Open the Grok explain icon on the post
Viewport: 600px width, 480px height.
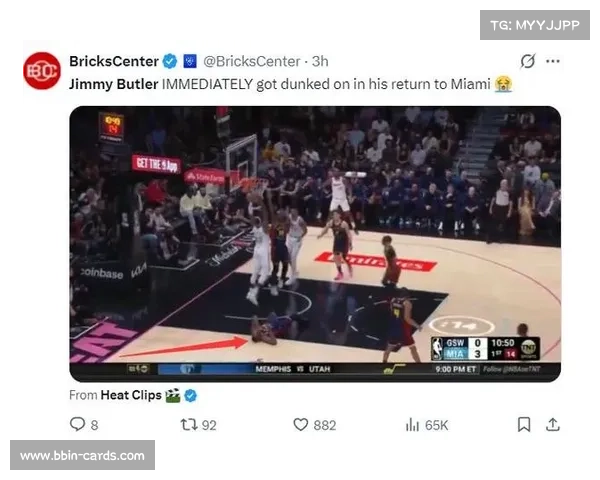pos(527,61)
